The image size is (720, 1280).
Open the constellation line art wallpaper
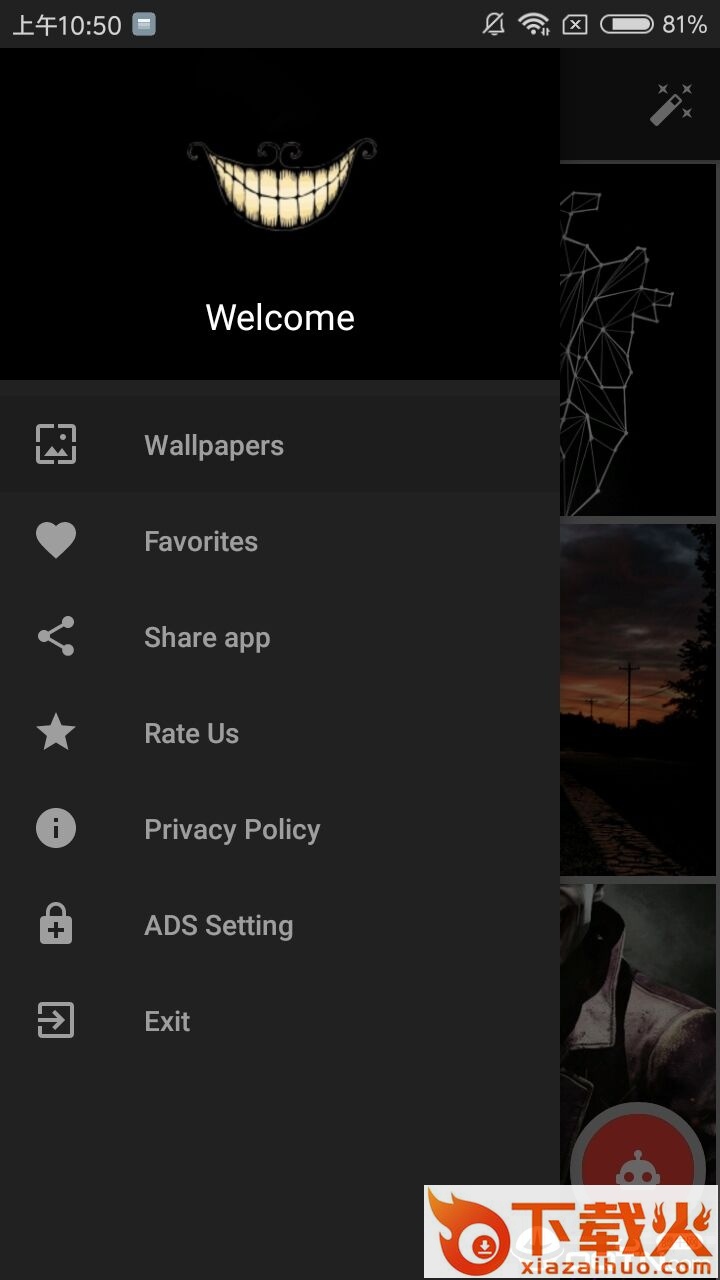coord(638,340)
